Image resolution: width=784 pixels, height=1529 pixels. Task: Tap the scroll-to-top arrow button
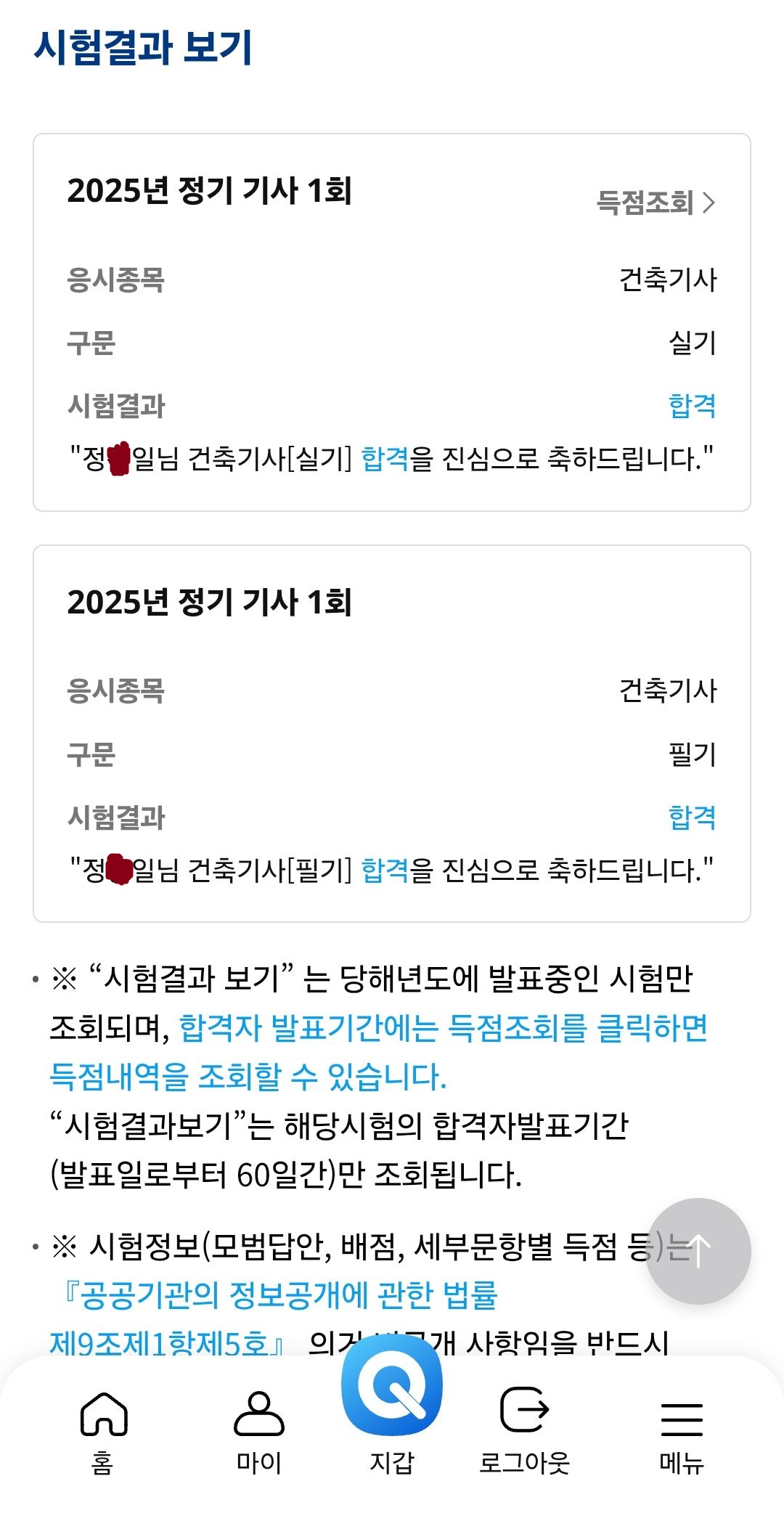coord(698,1251)
